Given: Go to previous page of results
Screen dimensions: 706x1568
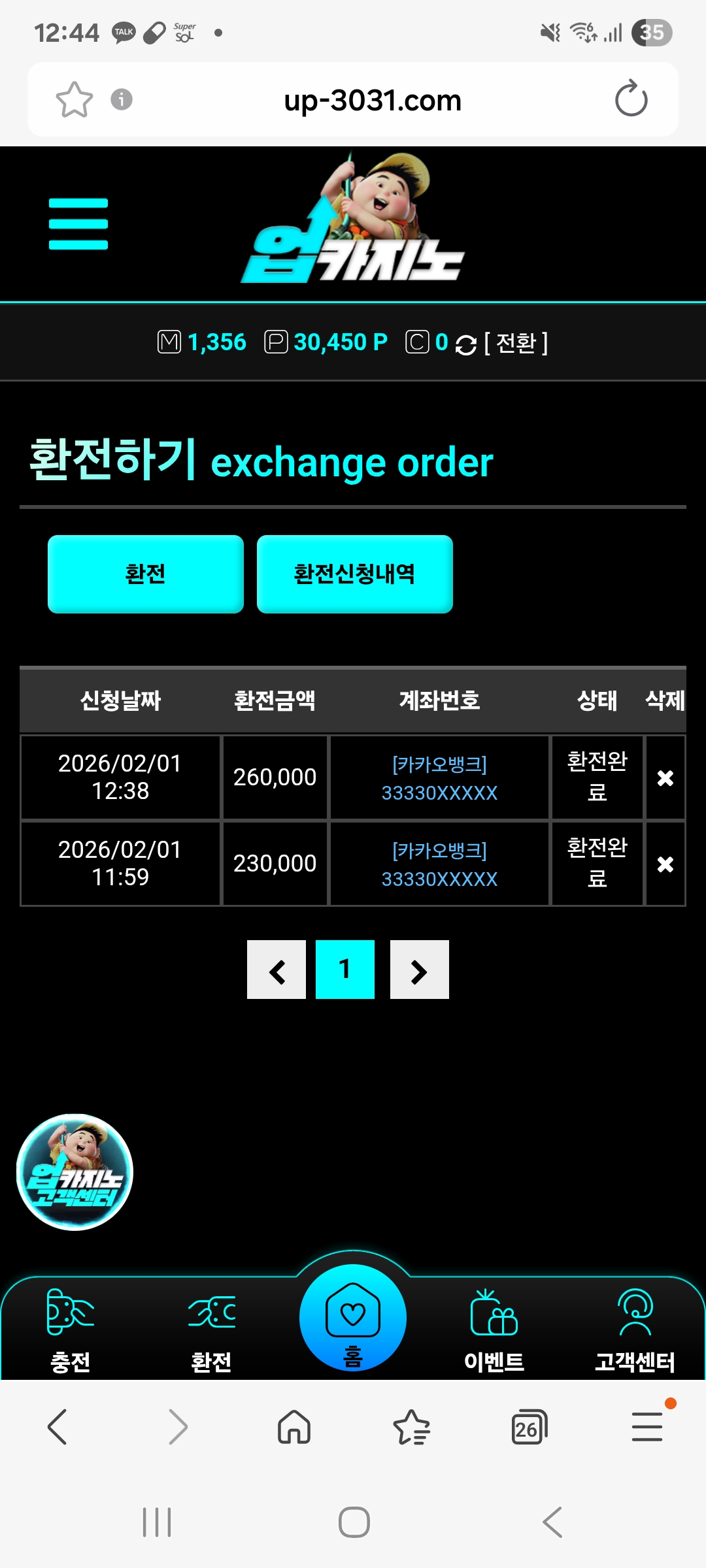Looking at the screenshot, I should pyautogui.click(x=277, y=970).
